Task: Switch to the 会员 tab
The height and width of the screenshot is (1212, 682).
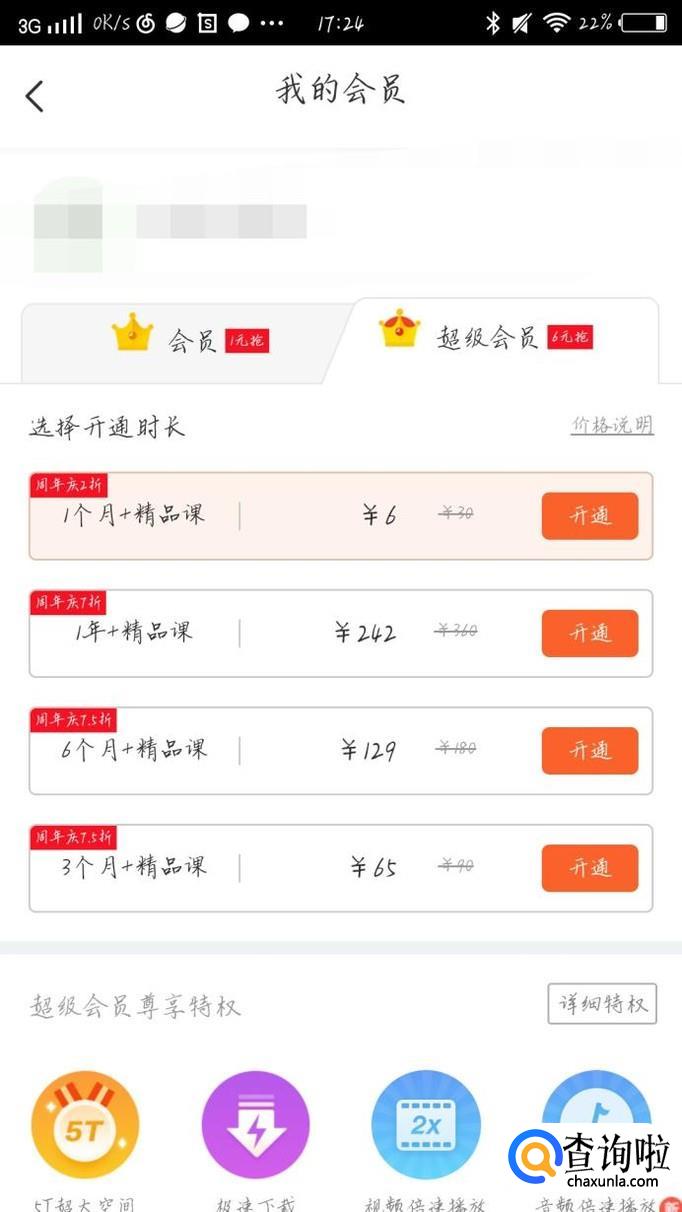Action: click(x=190, y=340)
